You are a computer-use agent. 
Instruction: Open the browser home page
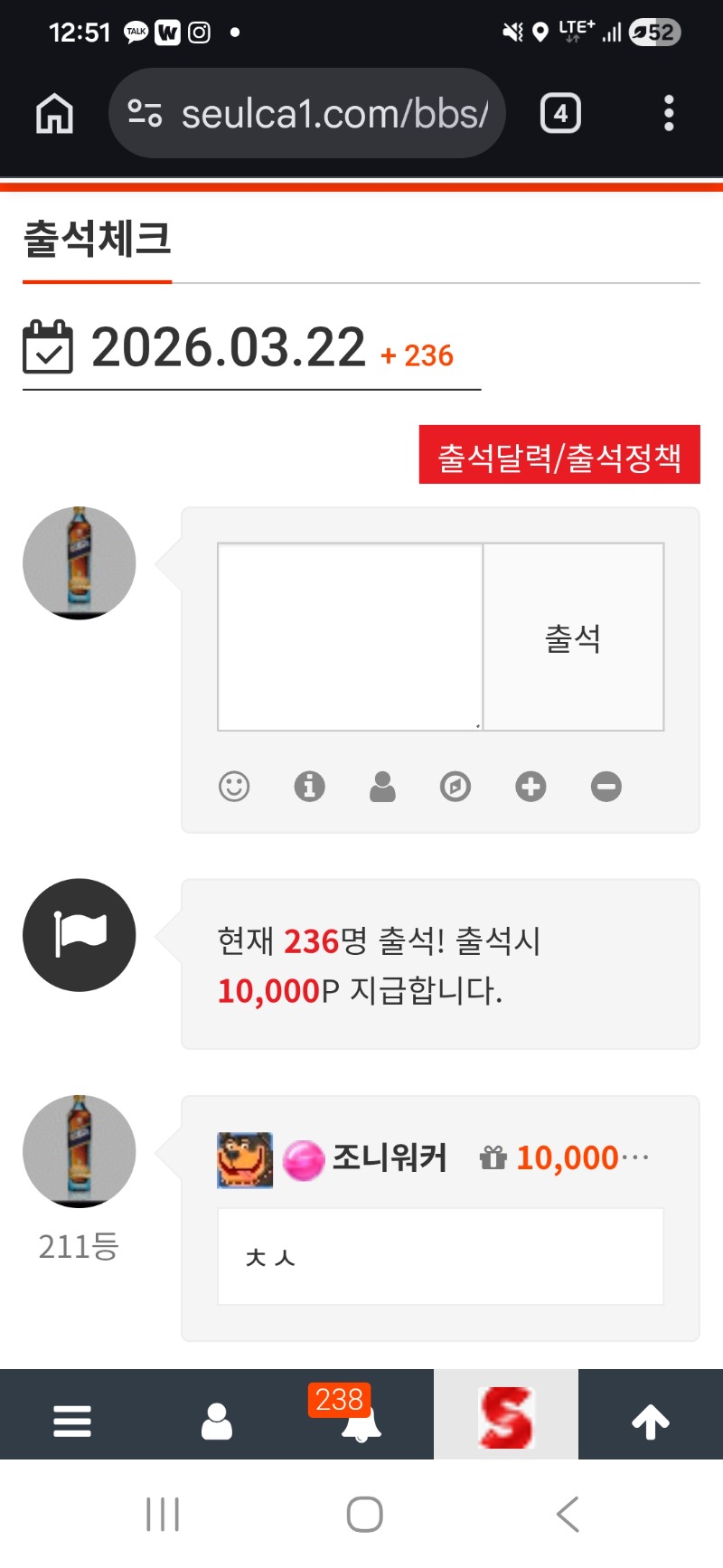tap(54, 114)
